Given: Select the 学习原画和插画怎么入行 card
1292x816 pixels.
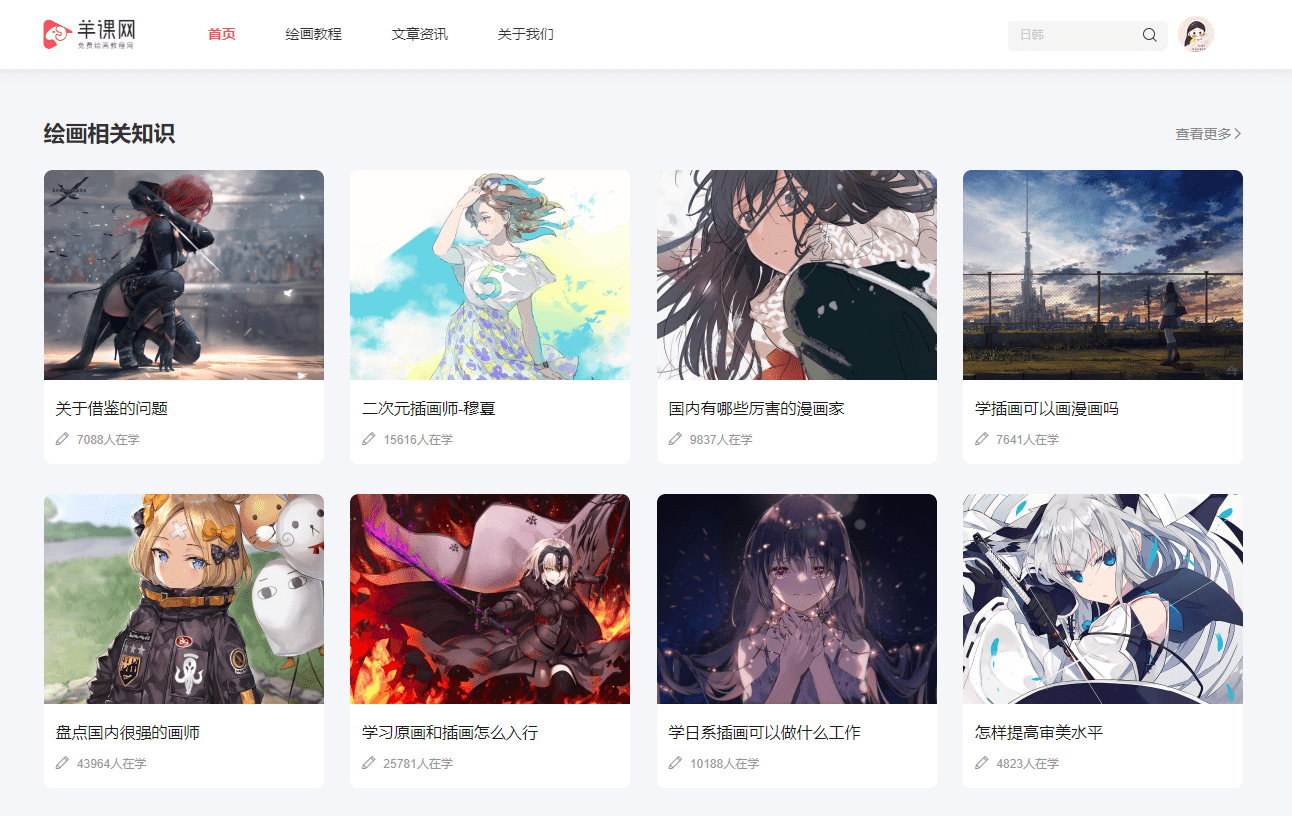Looking at the screenshot, I should (489, 640).
